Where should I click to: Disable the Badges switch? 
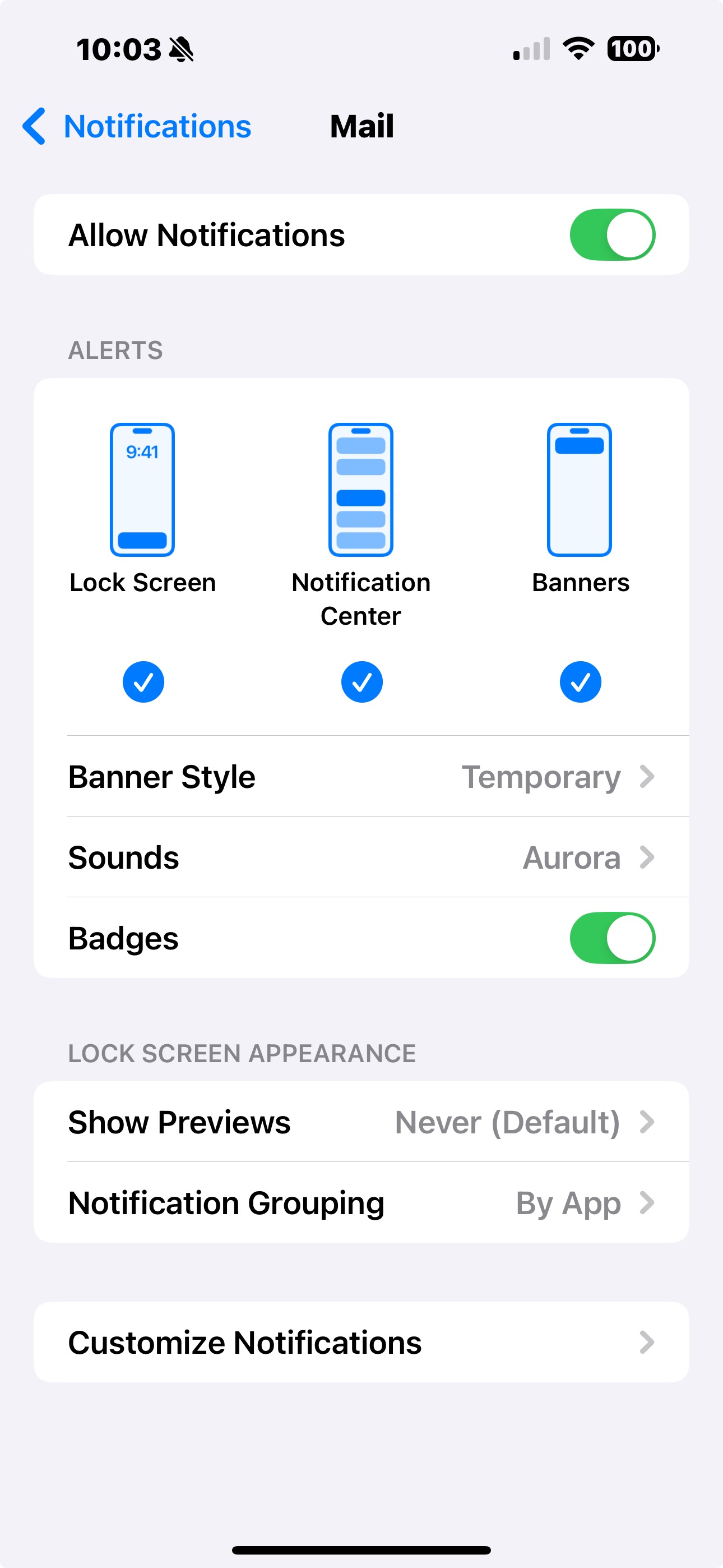pos(611,938)
